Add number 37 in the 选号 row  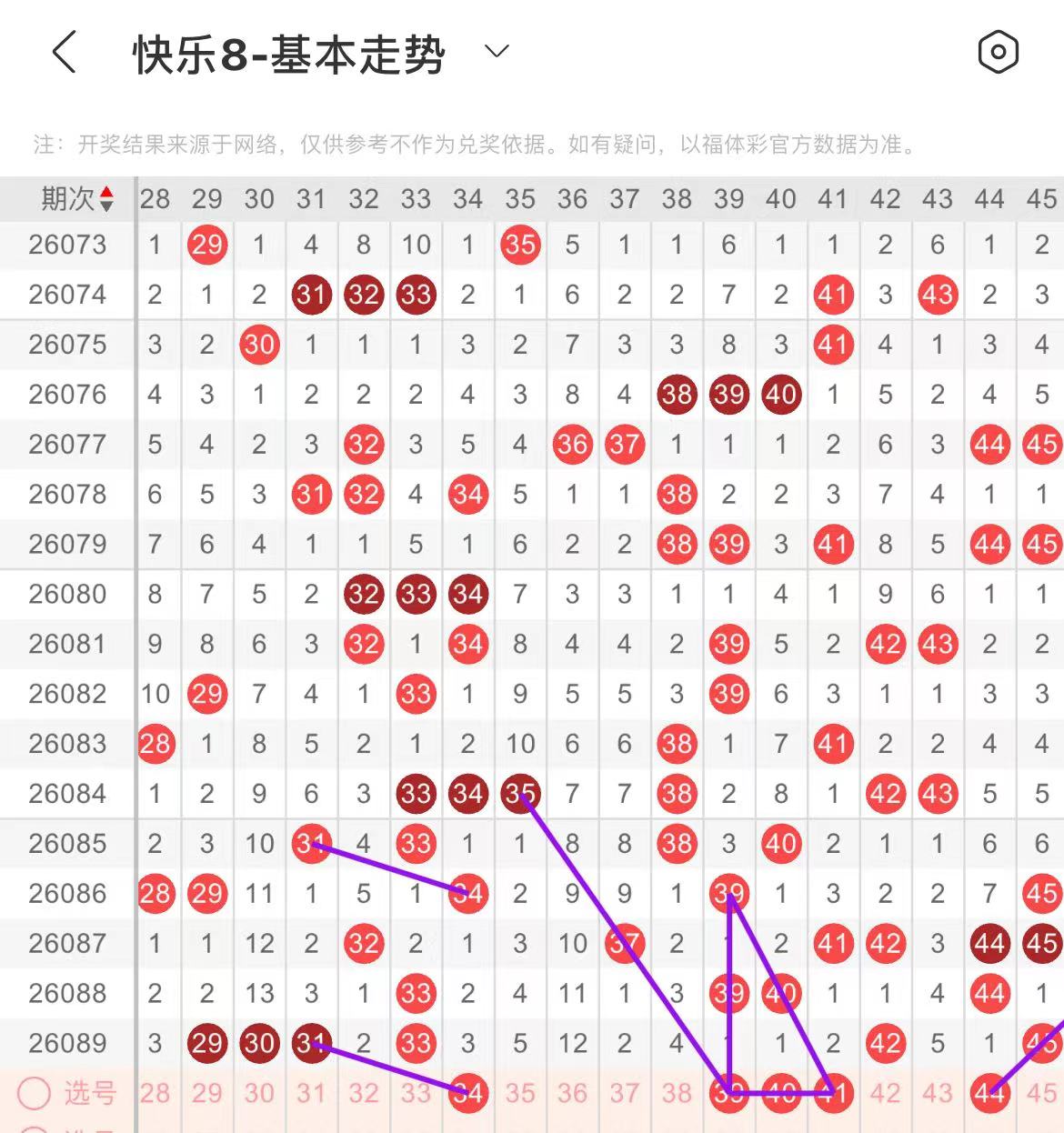[625, 1093]
